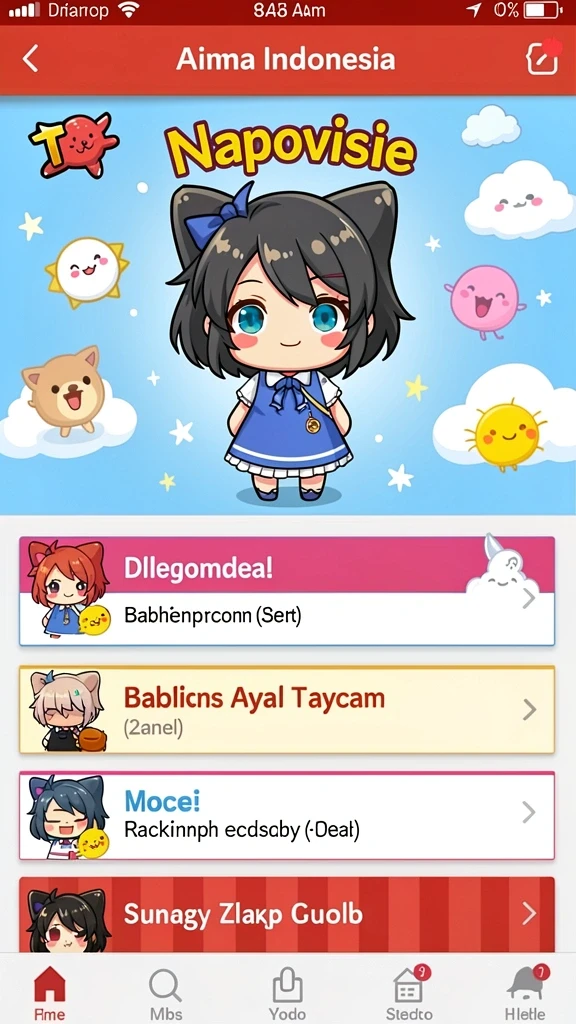Open the Mocei row

pyautogui.click(x=287, y=816)
